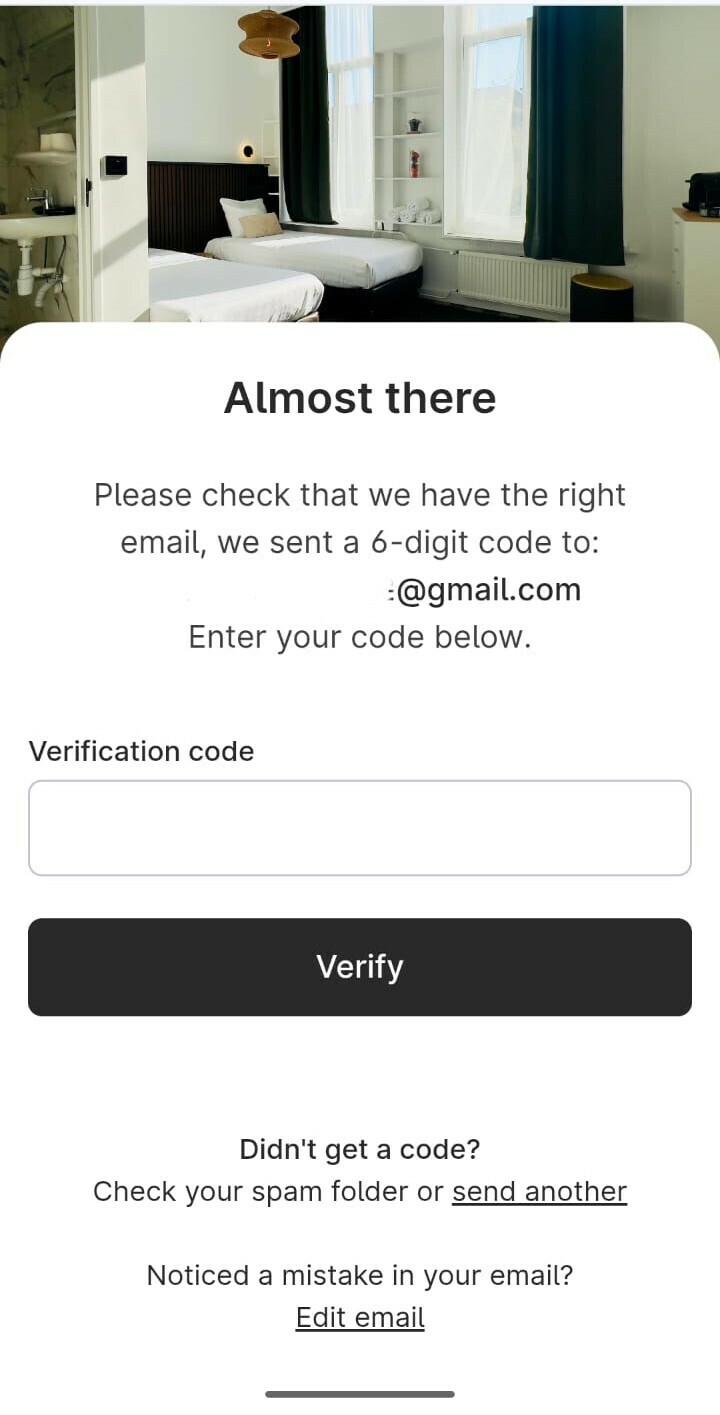Tap the Verify button
Screen dimensions: 720x1415
(x=360, y=967)
